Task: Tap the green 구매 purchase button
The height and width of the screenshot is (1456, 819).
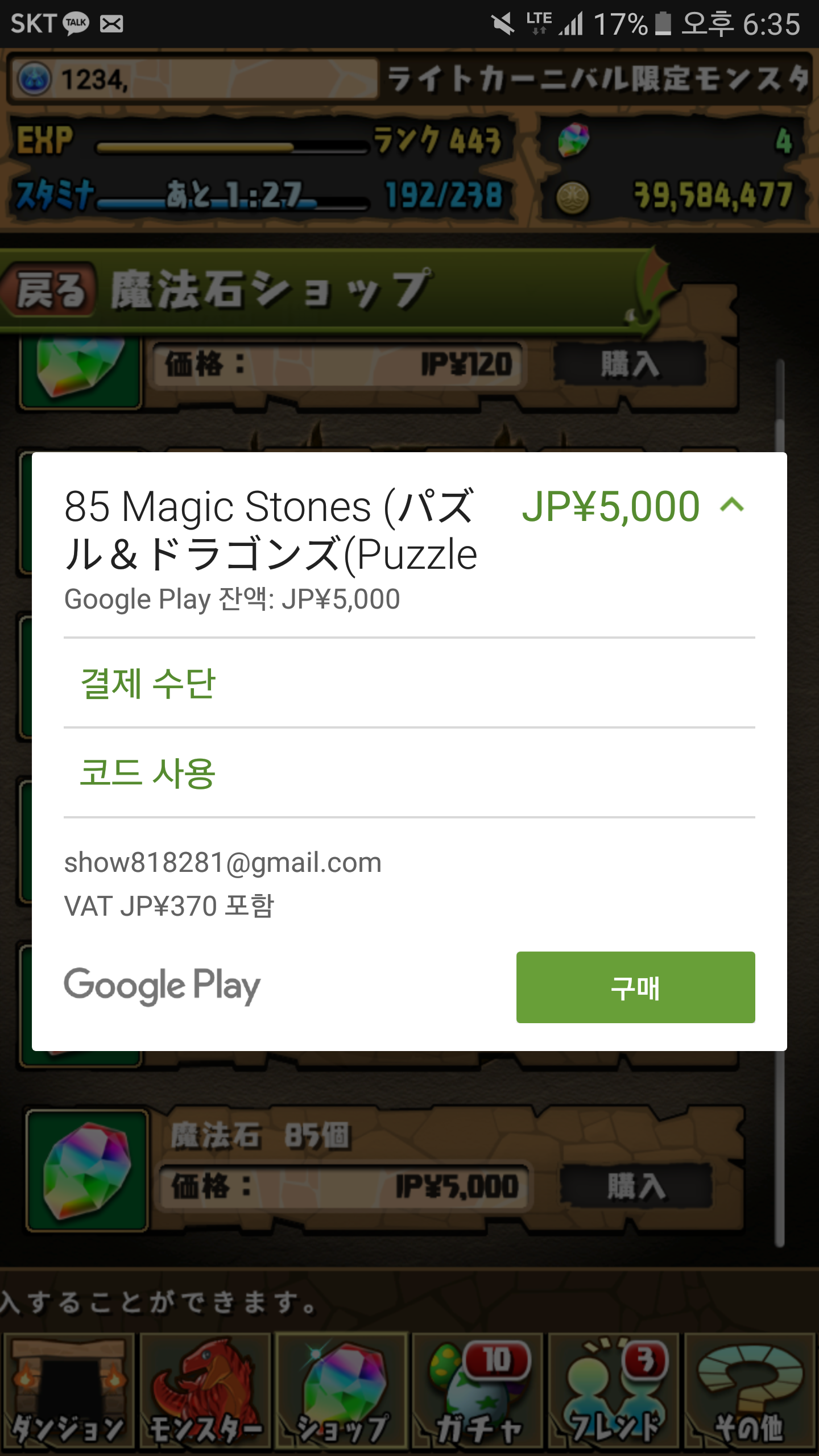Action: click(x=635, y=987)
